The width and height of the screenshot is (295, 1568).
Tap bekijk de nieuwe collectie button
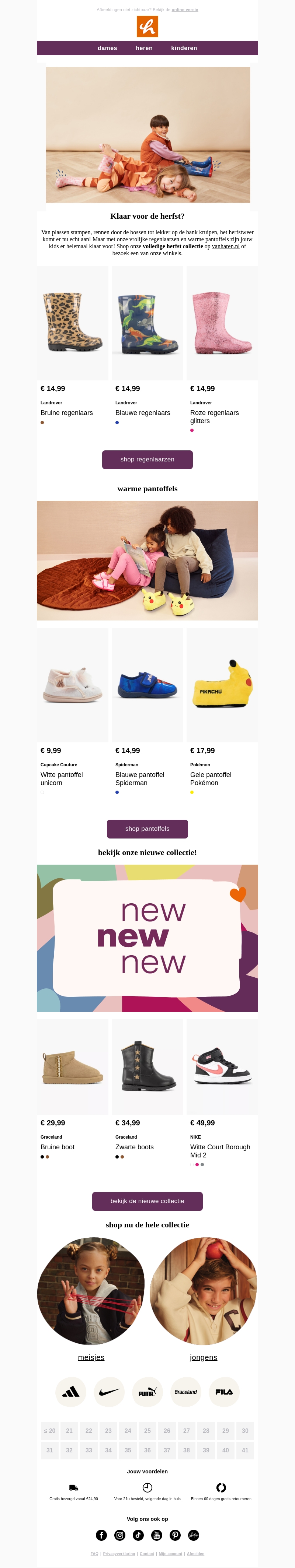(147, 1201)
